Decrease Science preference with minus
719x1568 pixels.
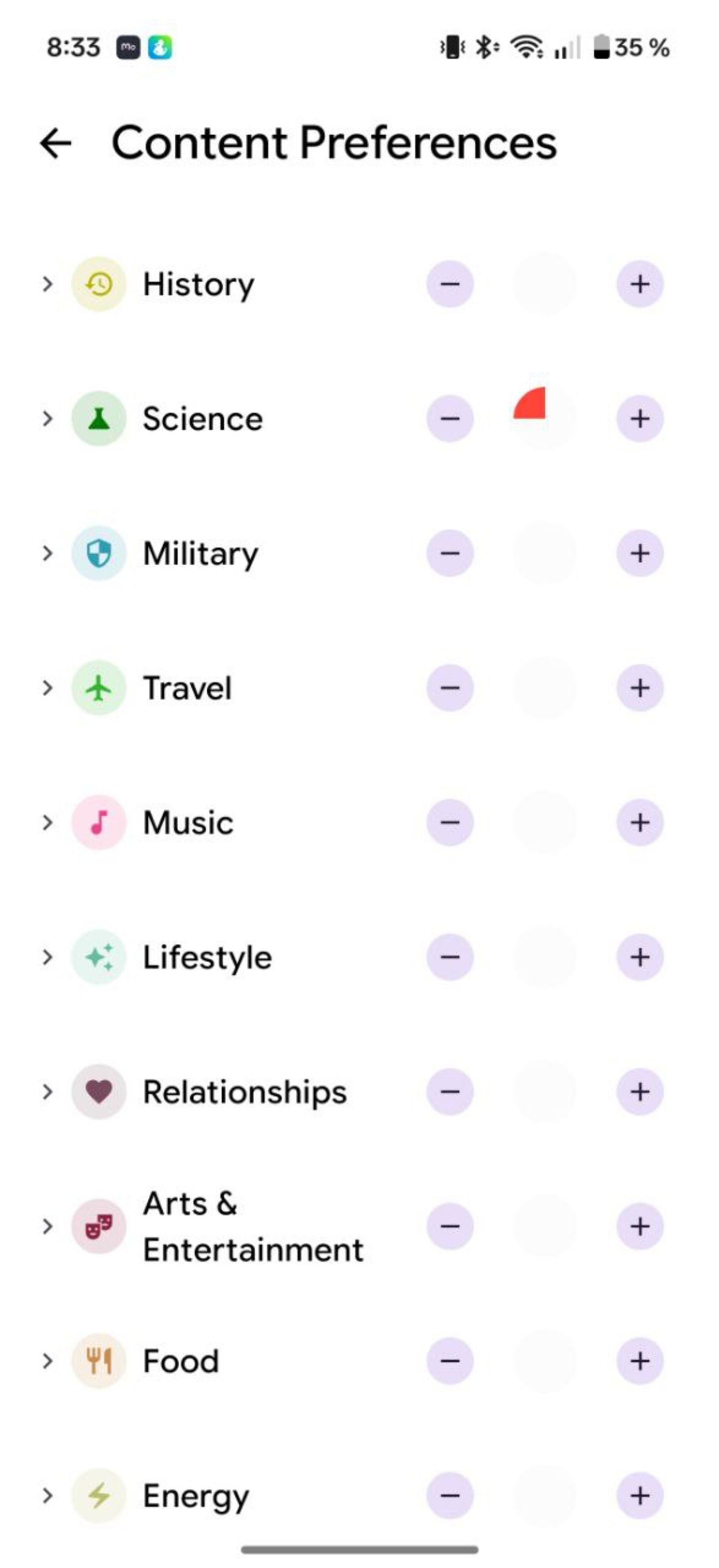coord(450,419)
